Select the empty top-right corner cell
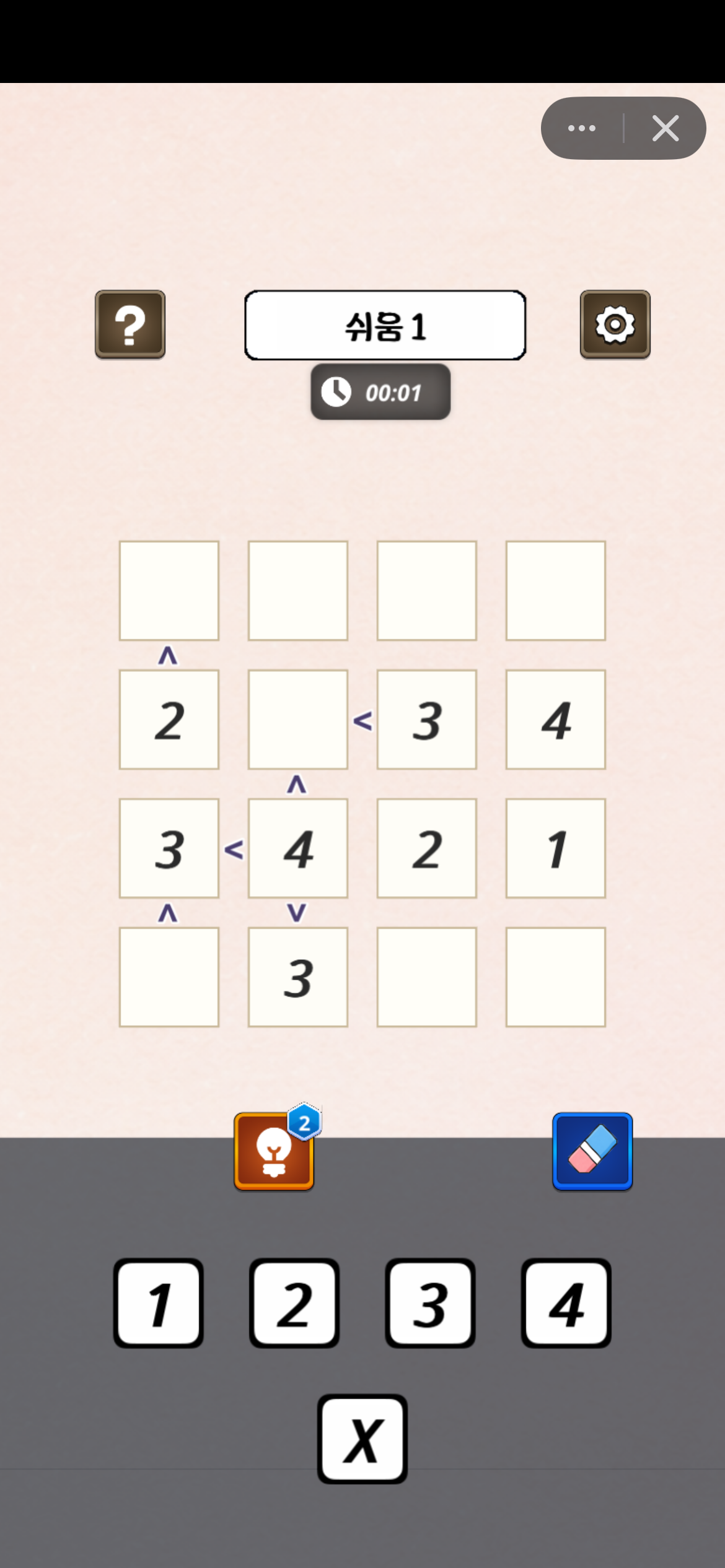 pos(556,590)
